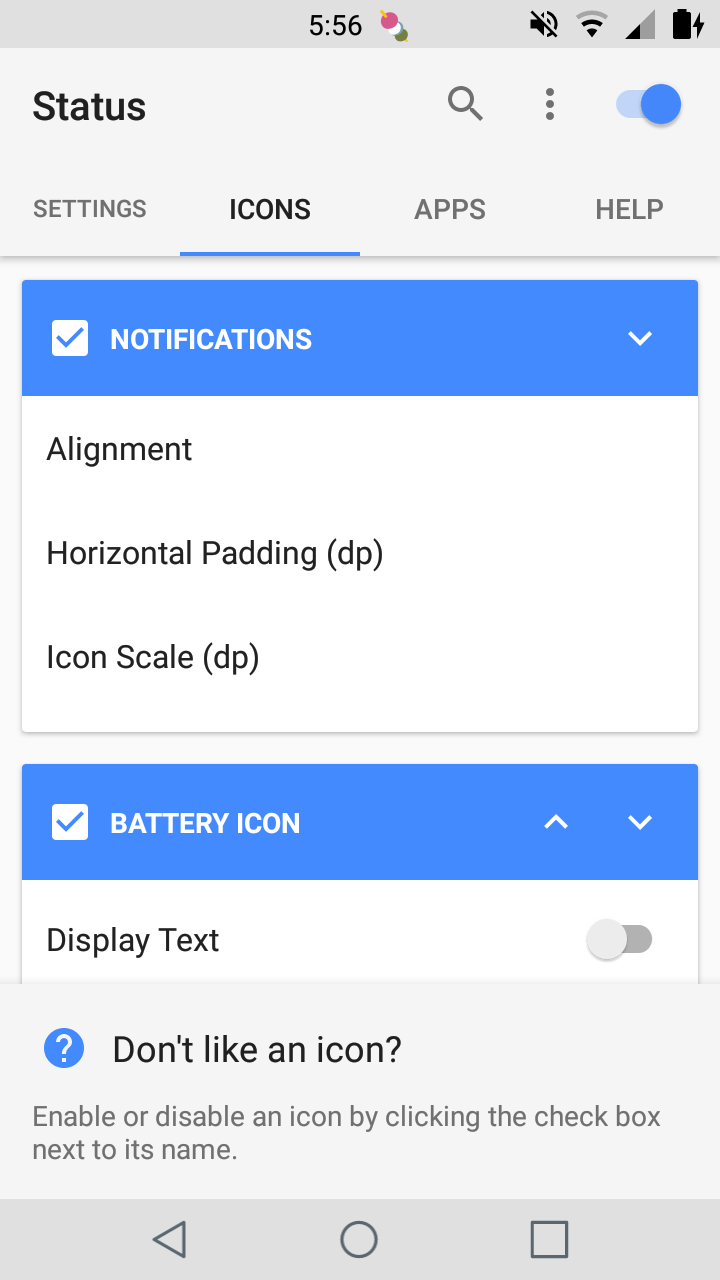Collapse the BATTERY ICON section downward chevron
This screenshot has height=1280, width=720.
tap(640, 822)
